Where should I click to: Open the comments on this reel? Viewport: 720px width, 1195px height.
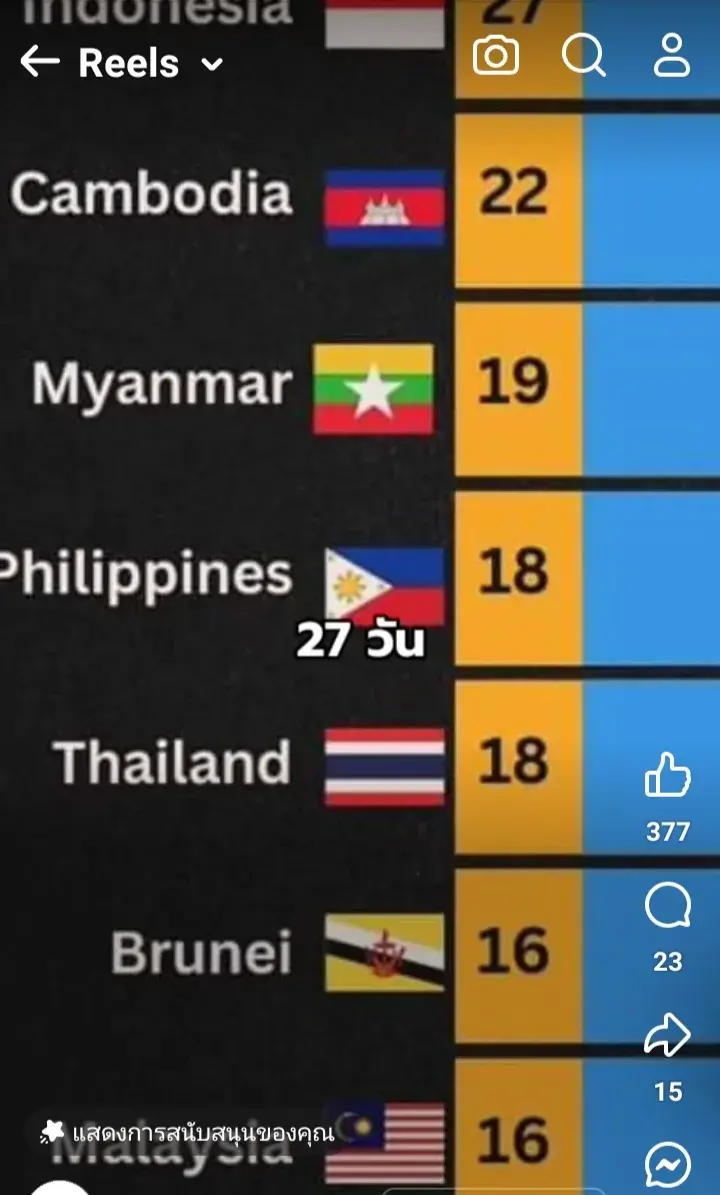[667, 906]
